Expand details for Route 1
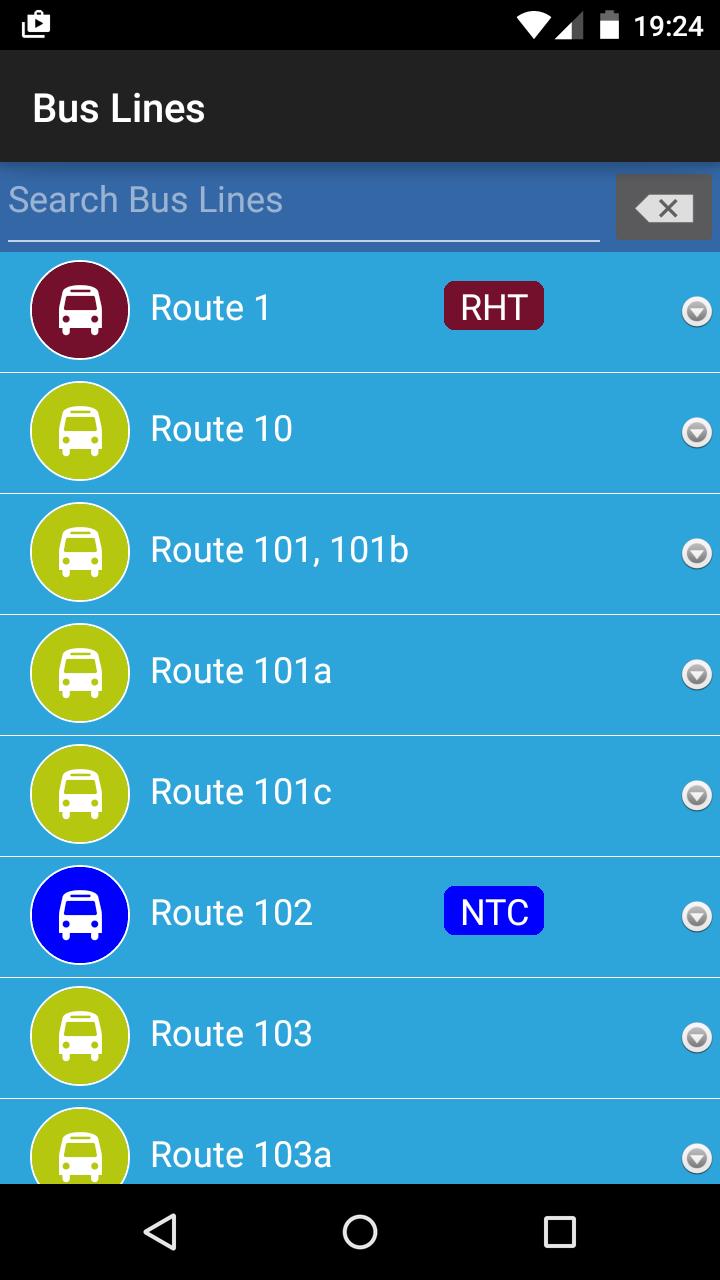This screenshot has height=1280, width=720. (x=697, y=312)
